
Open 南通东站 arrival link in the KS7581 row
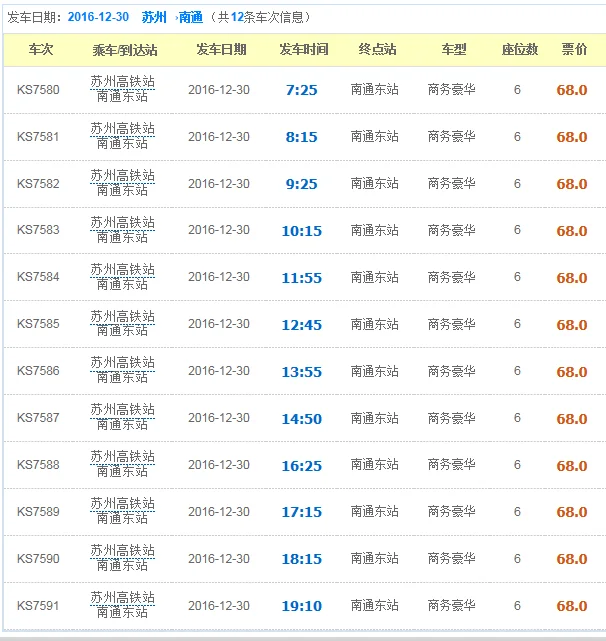123,144
